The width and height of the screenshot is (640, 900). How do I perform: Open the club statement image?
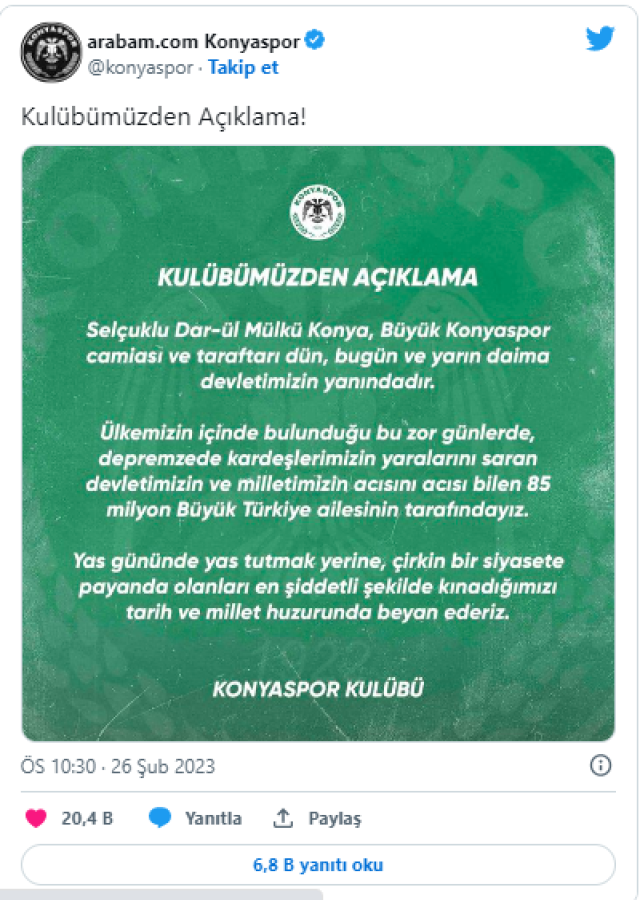pos(318,443)
